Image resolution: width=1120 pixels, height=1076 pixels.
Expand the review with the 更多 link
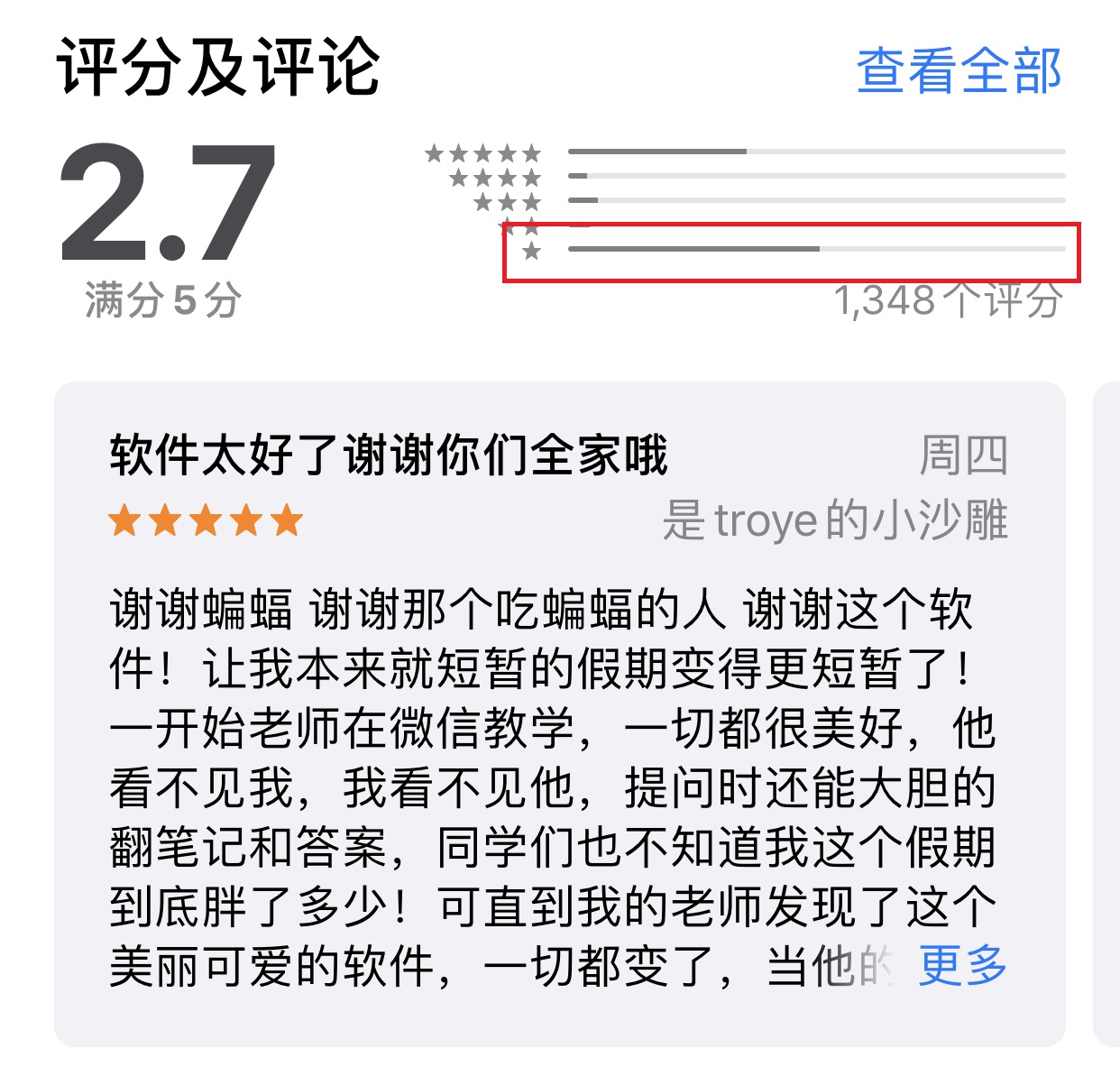point(962,965)
